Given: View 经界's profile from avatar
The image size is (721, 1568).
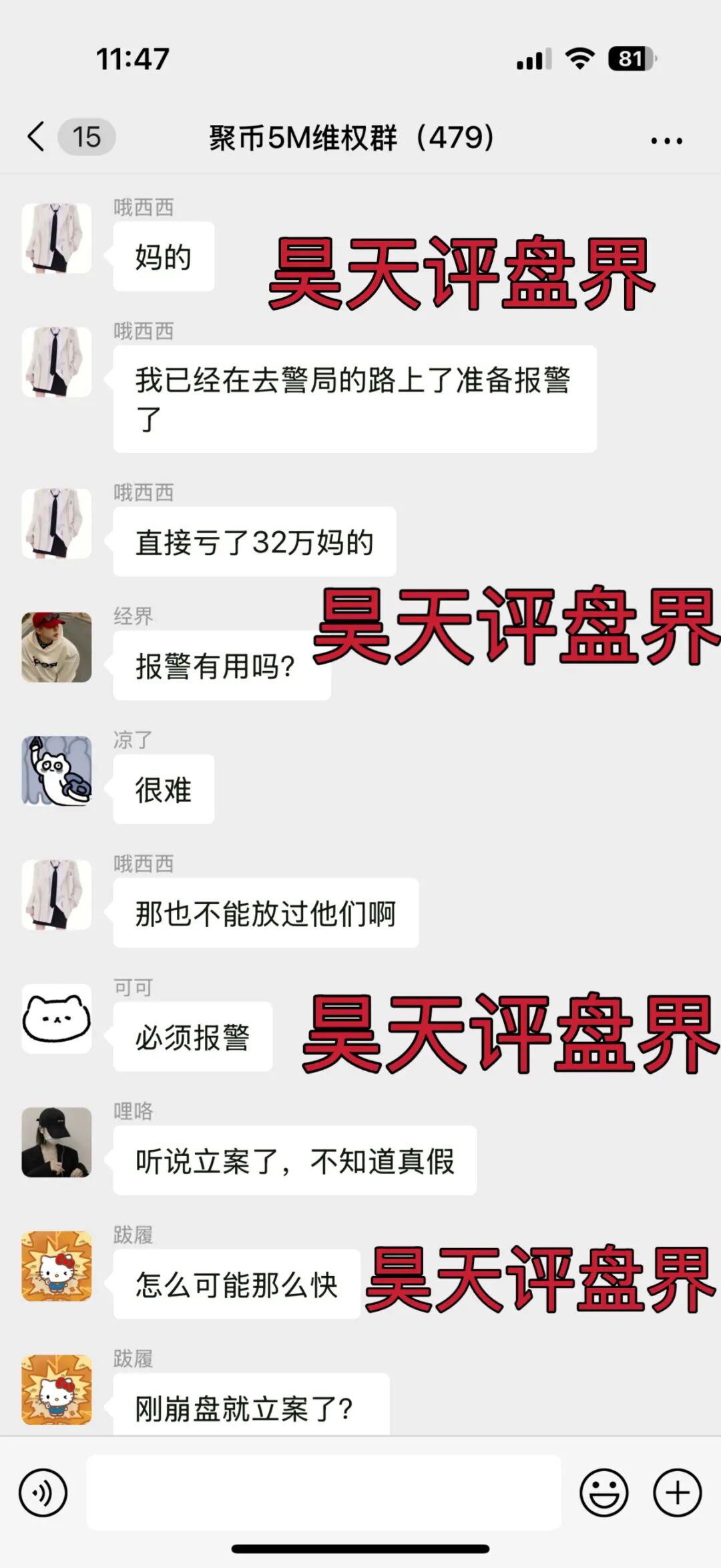Looking at the screenshot, I should 57,647.
